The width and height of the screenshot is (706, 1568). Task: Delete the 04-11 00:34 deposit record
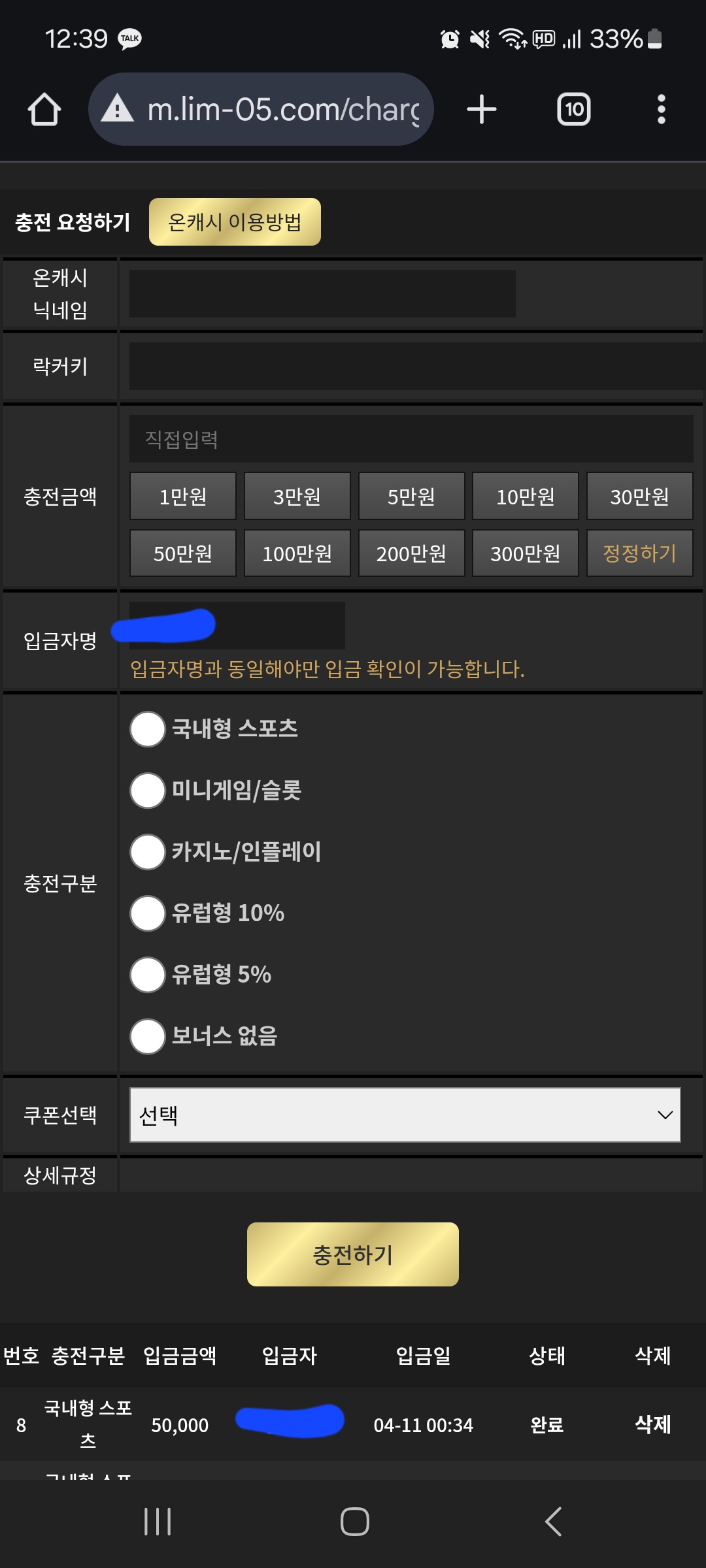652,1424
